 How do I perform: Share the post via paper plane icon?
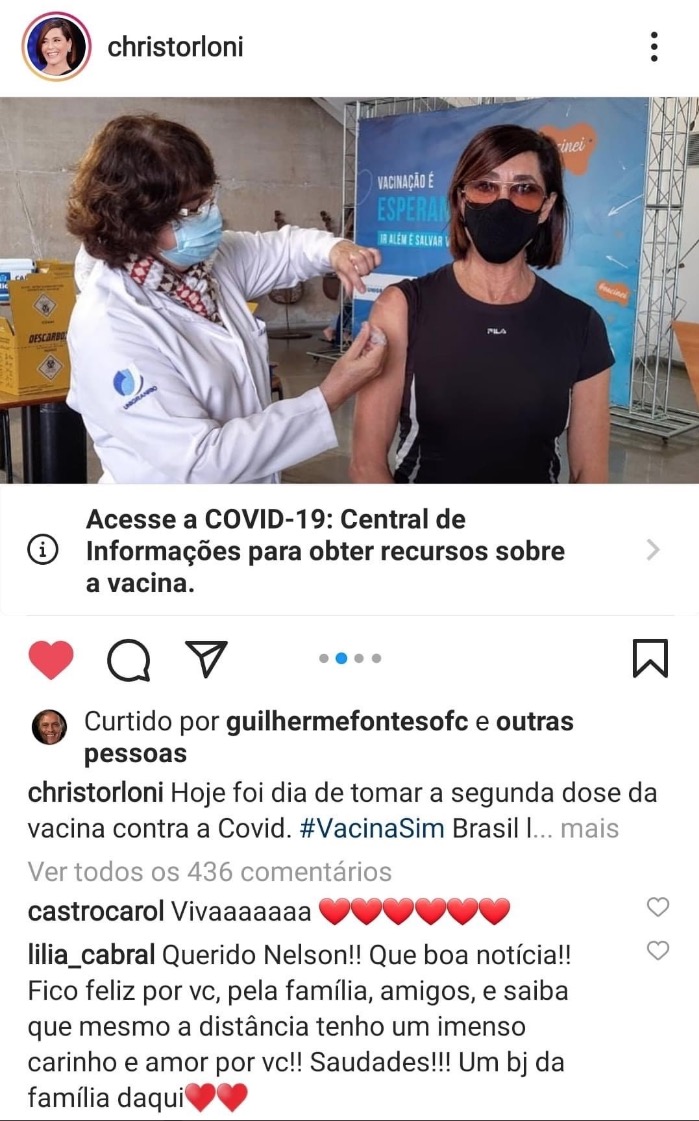pyautogui.click(x=207, y=658)
